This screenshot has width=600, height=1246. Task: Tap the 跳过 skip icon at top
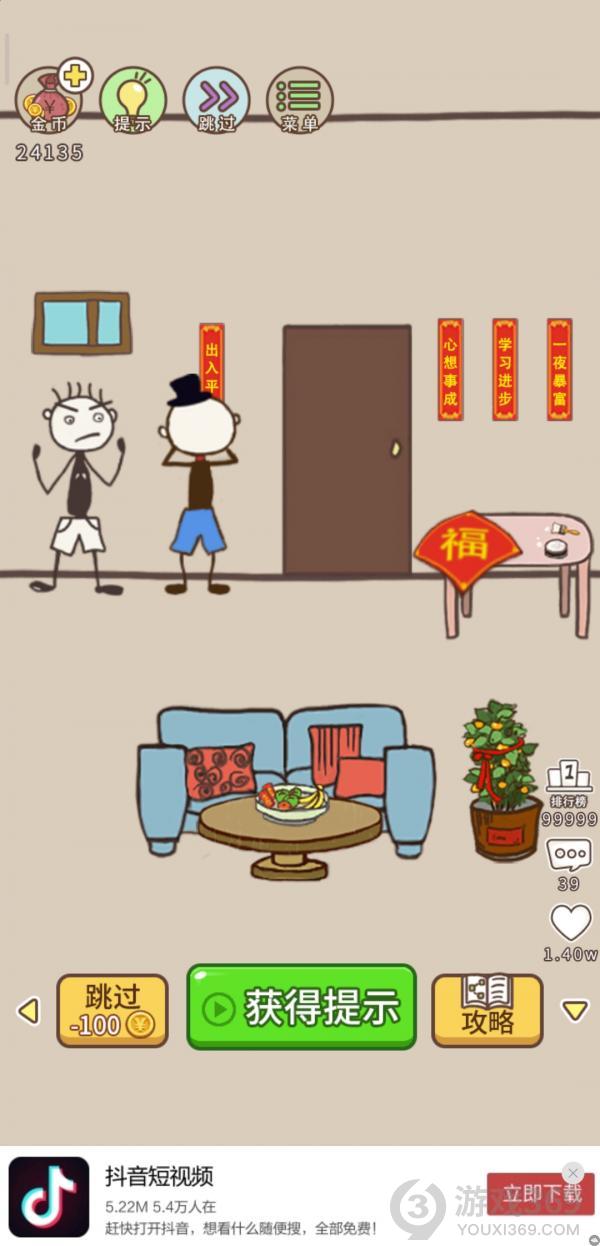[216, 100]
